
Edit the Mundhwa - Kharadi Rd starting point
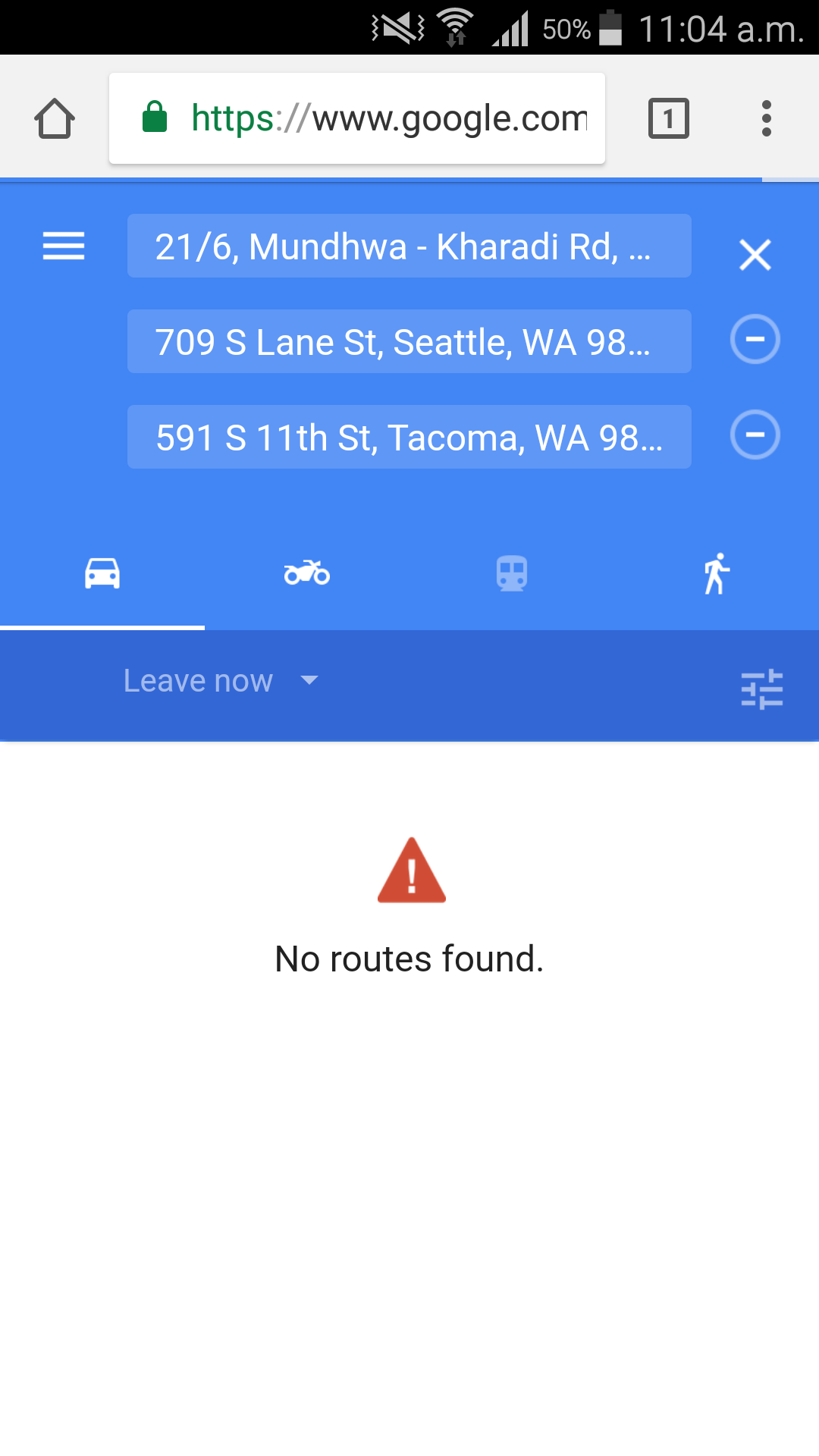[409, 246]
